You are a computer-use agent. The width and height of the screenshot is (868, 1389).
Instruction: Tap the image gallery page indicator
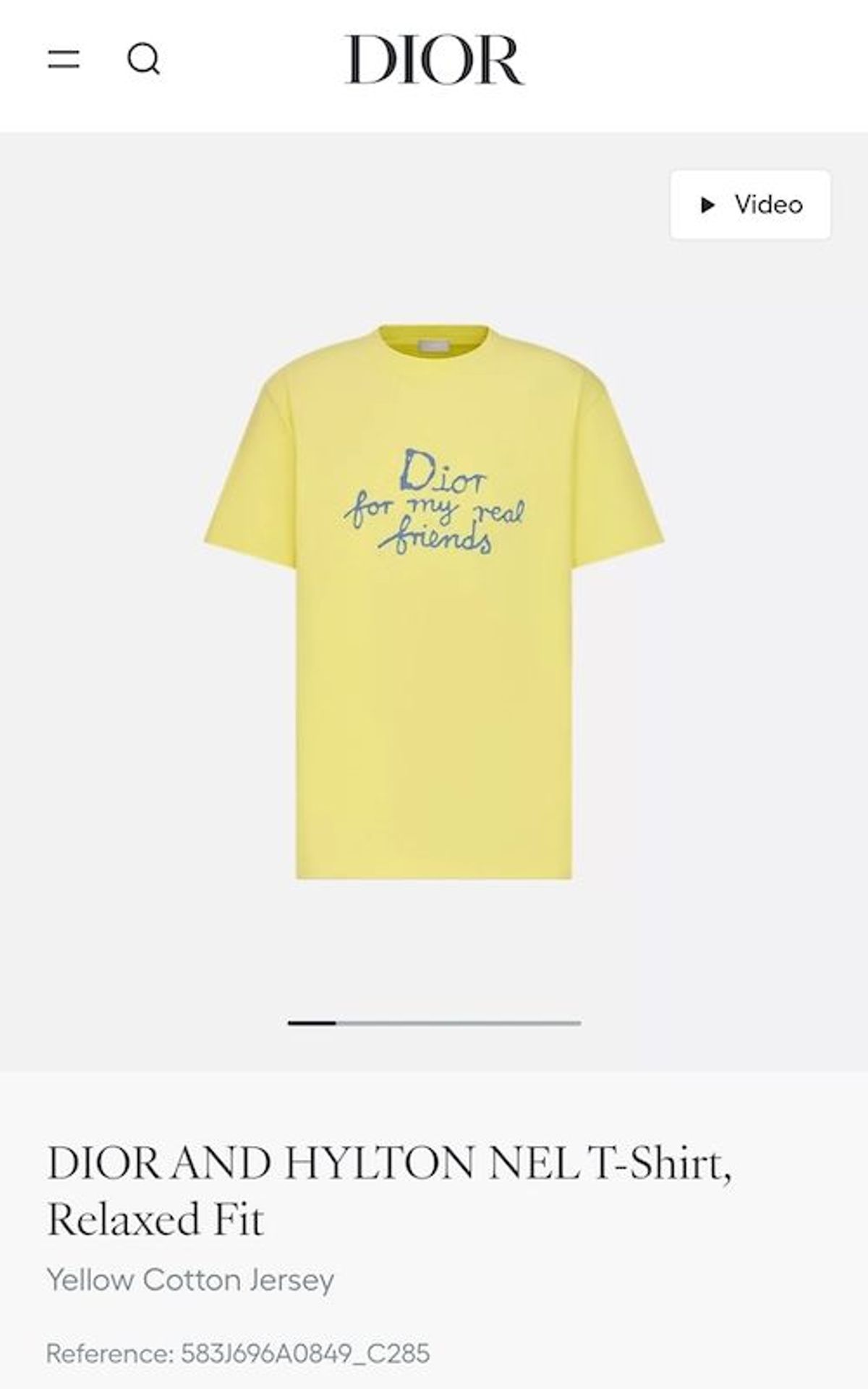434,1023
